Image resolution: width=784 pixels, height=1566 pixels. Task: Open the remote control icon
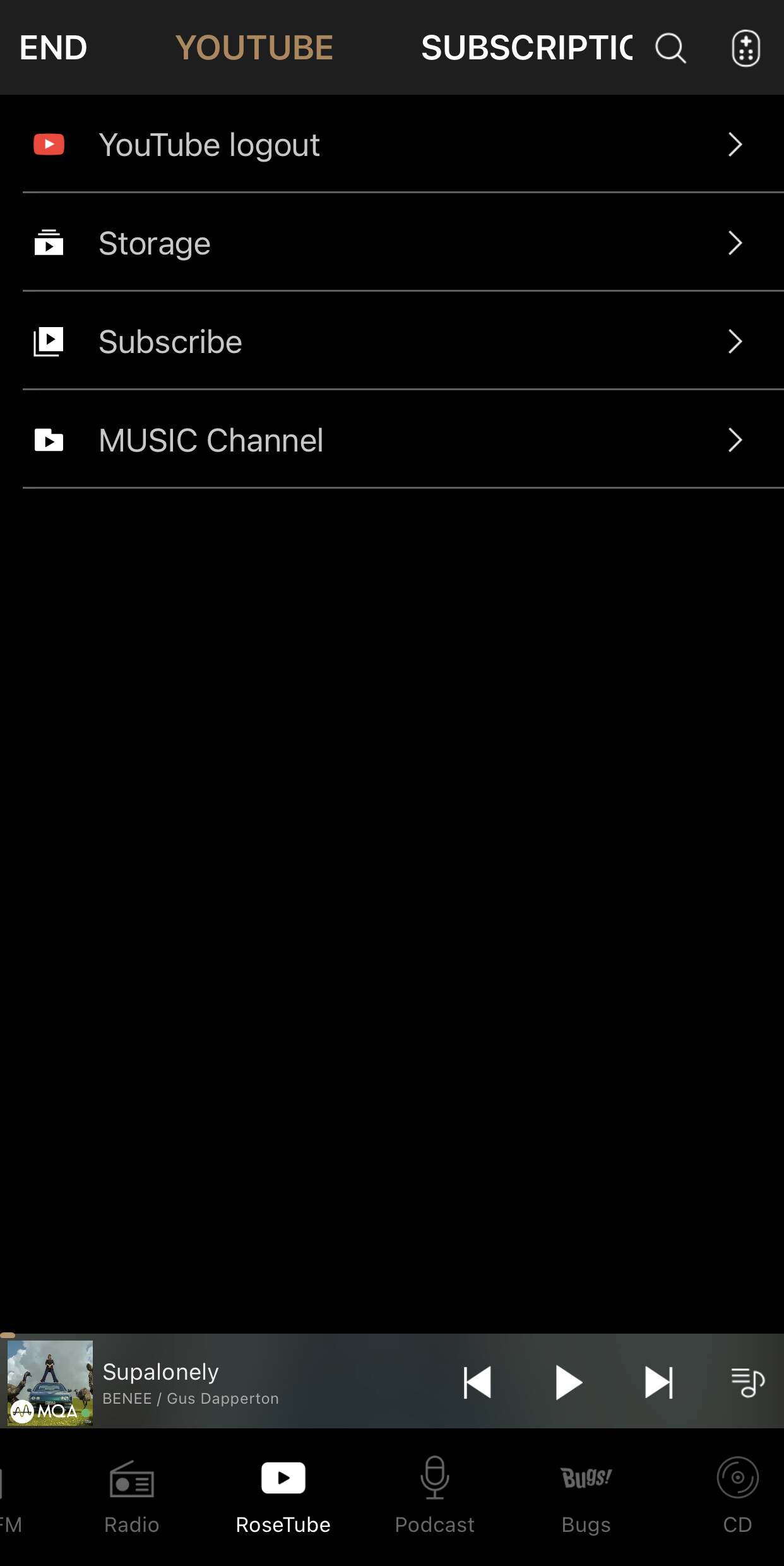745,48
